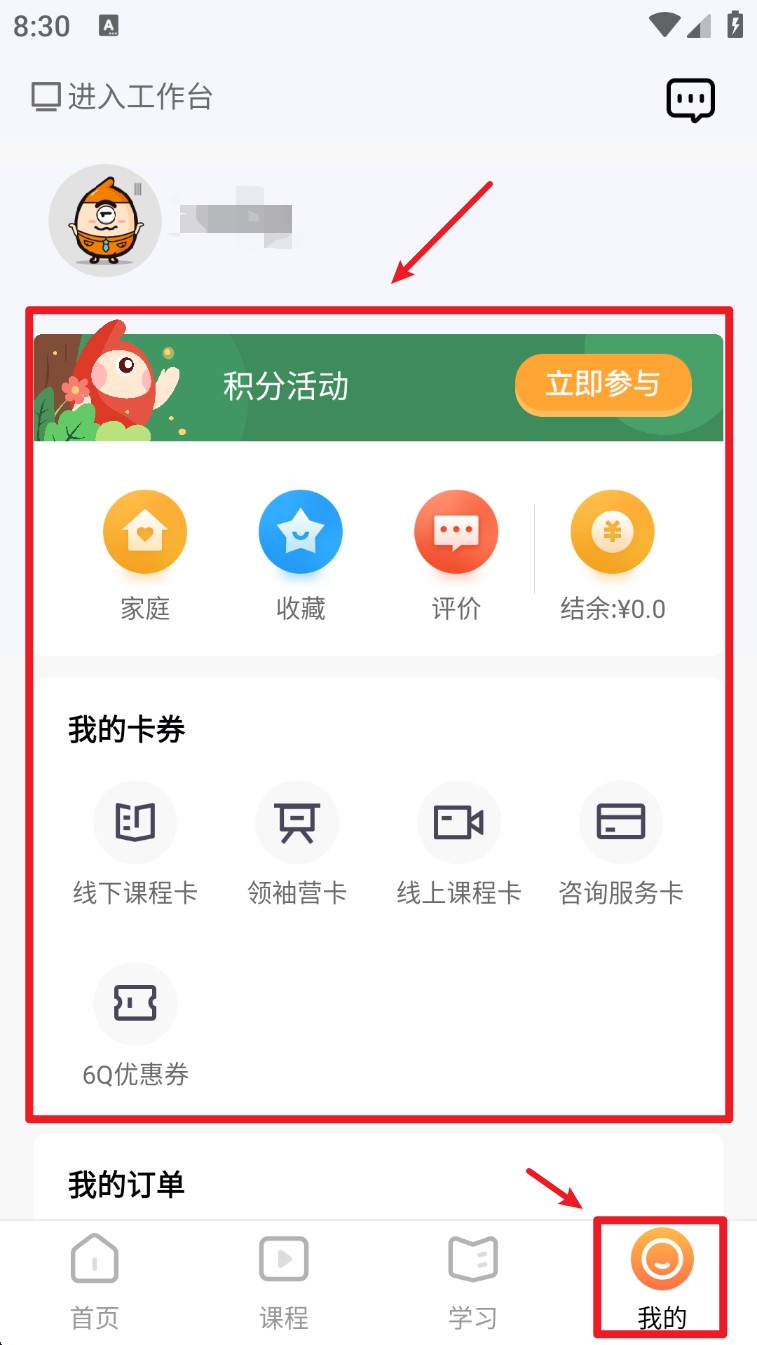Switch to the 课程 courses tab
The height and width of the screenshot is (1345, 757).
pyautogui.click(x=284, y=1279)
